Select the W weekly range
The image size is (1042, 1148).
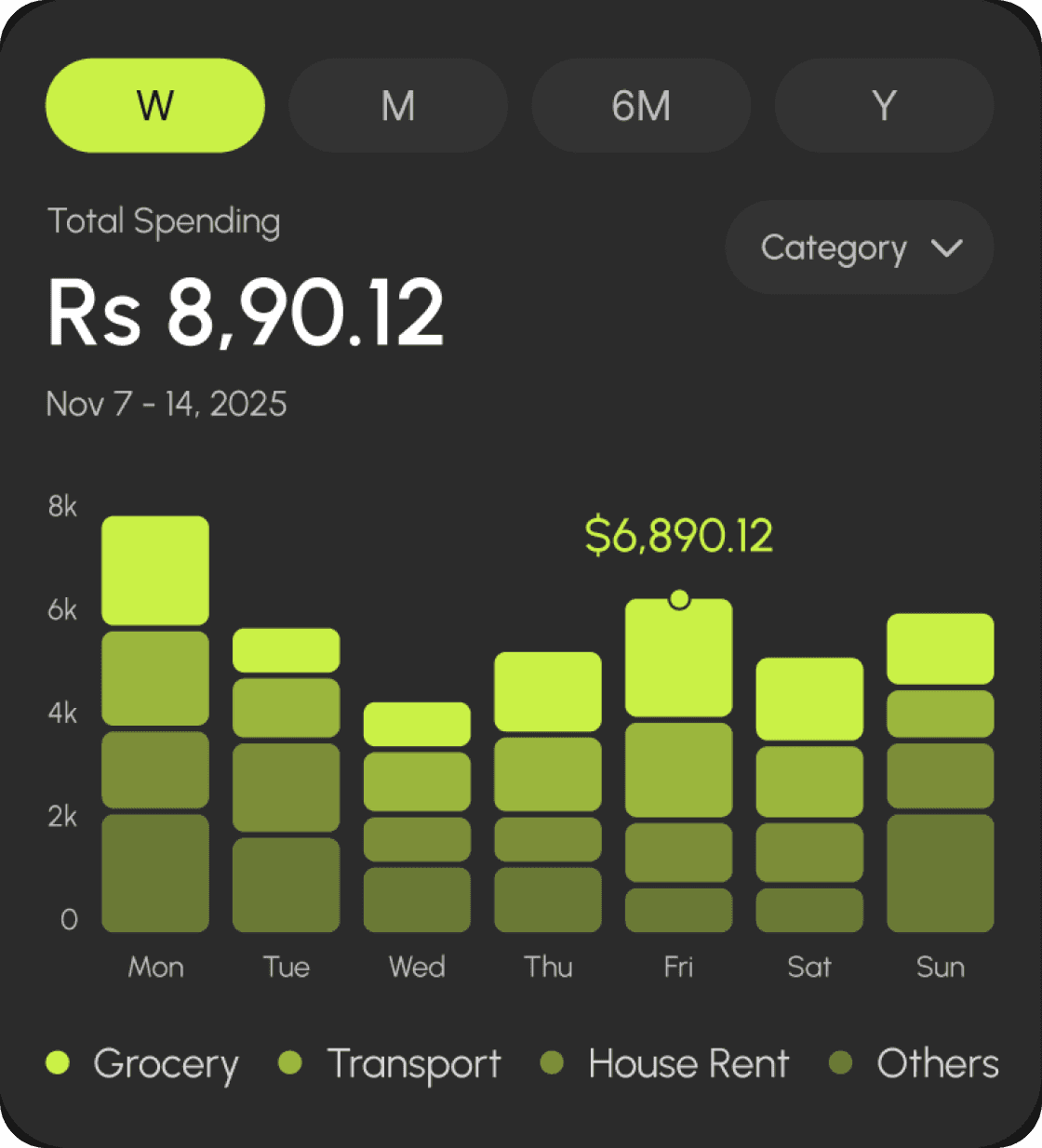pyautogui.click(x=155, y=105)
